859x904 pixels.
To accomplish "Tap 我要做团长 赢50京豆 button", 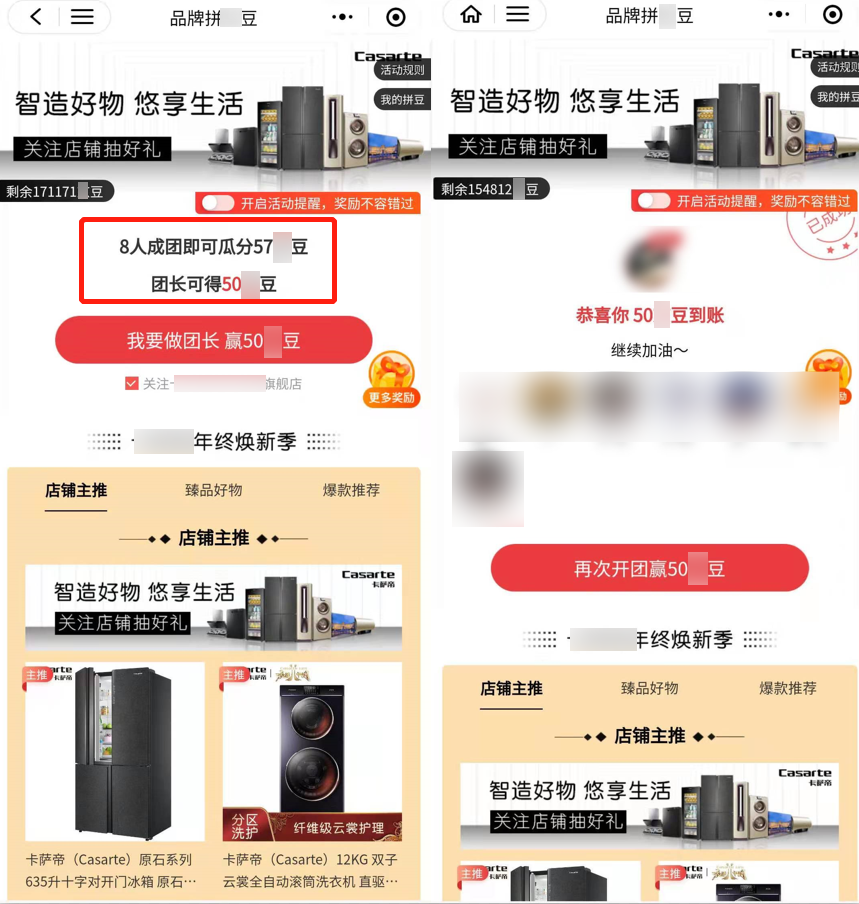I will (213, 341).
